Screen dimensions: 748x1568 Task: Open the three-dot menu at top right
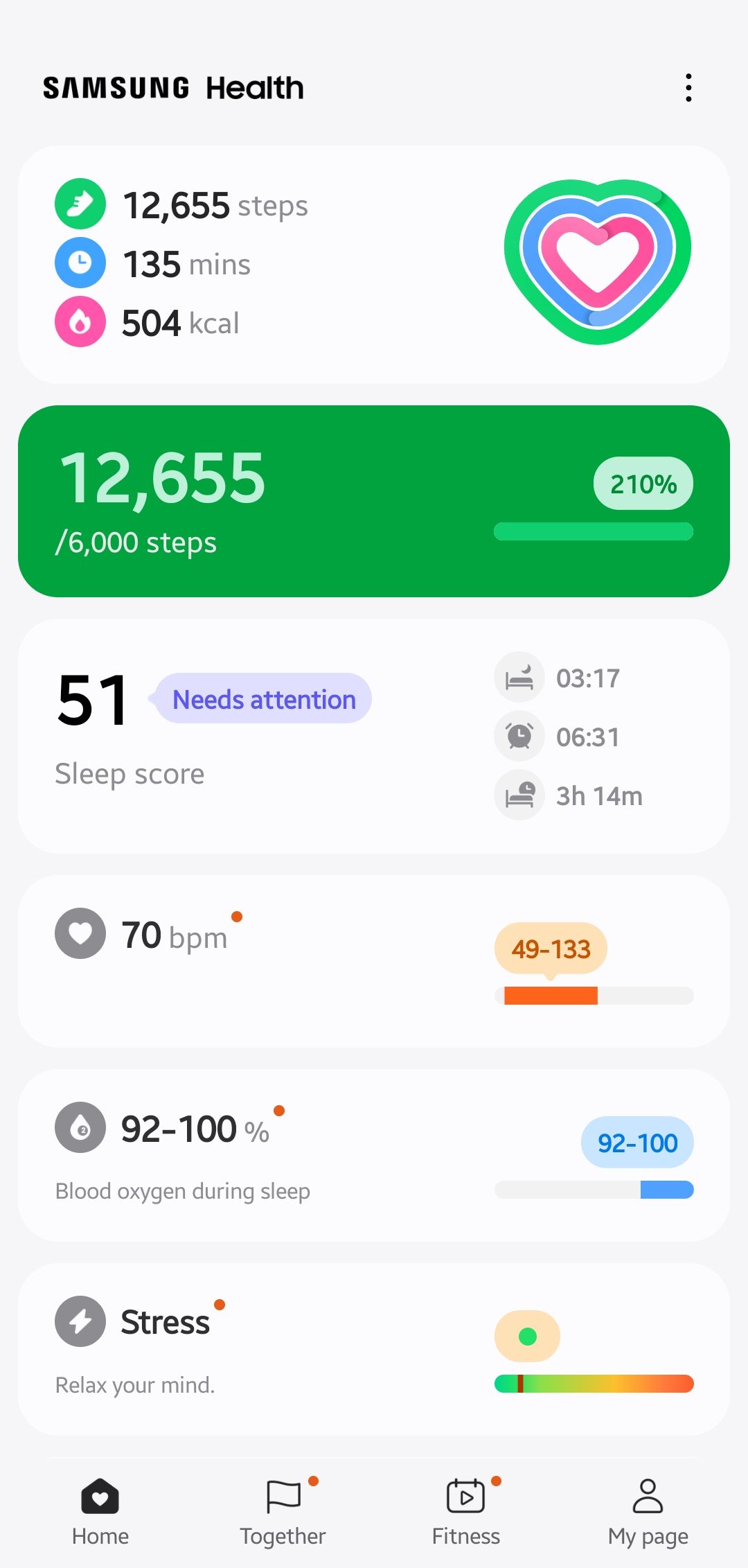[688, 87]
